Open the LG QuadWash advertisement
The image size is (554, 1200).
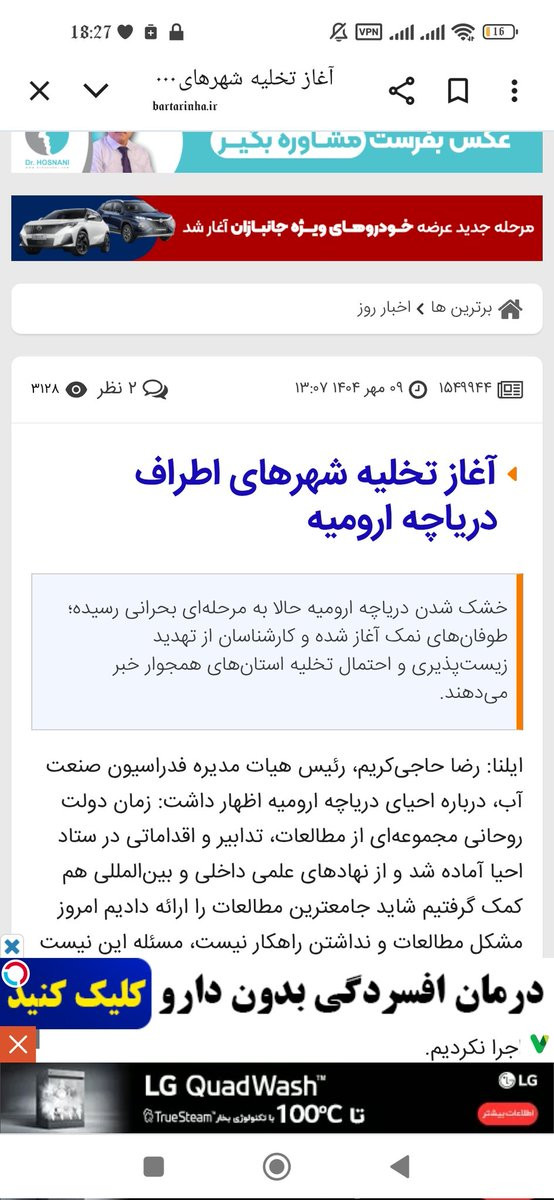[277, 1097]
